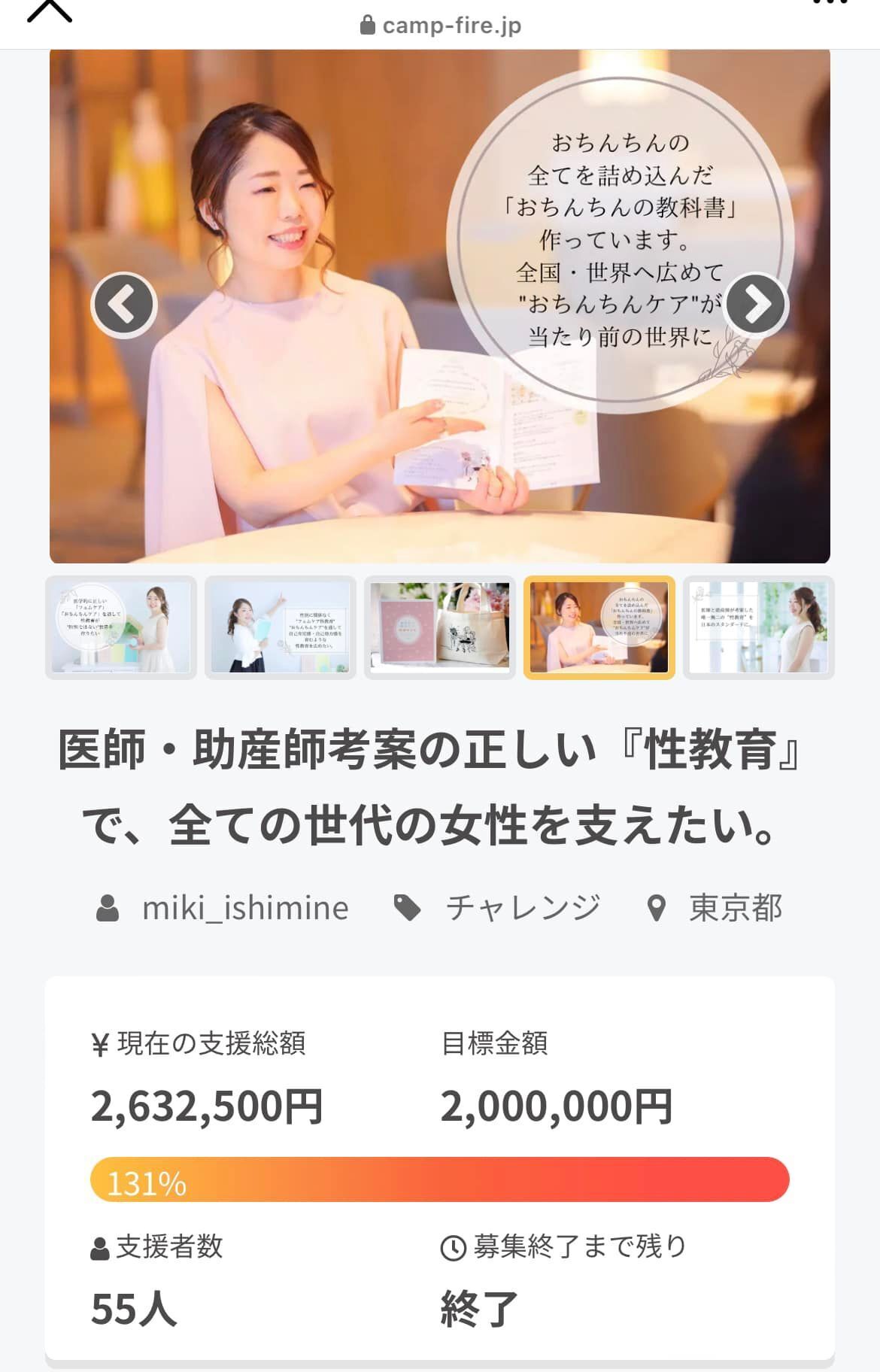
Task: Select the first thumbnail with green booklet
Action: coord(121,627)
